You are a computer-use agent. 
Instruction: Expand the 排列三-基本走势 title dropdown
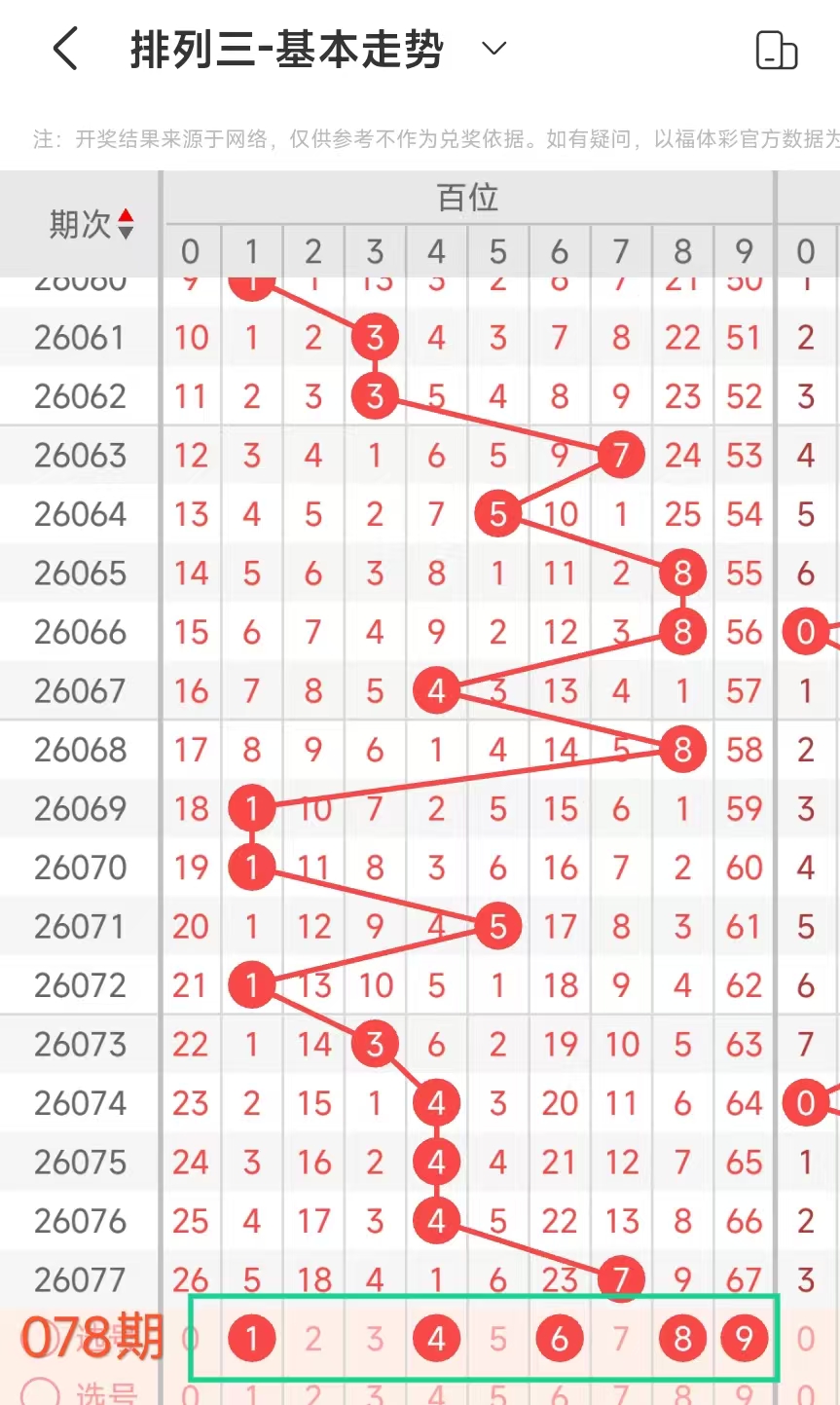point(494,49)
